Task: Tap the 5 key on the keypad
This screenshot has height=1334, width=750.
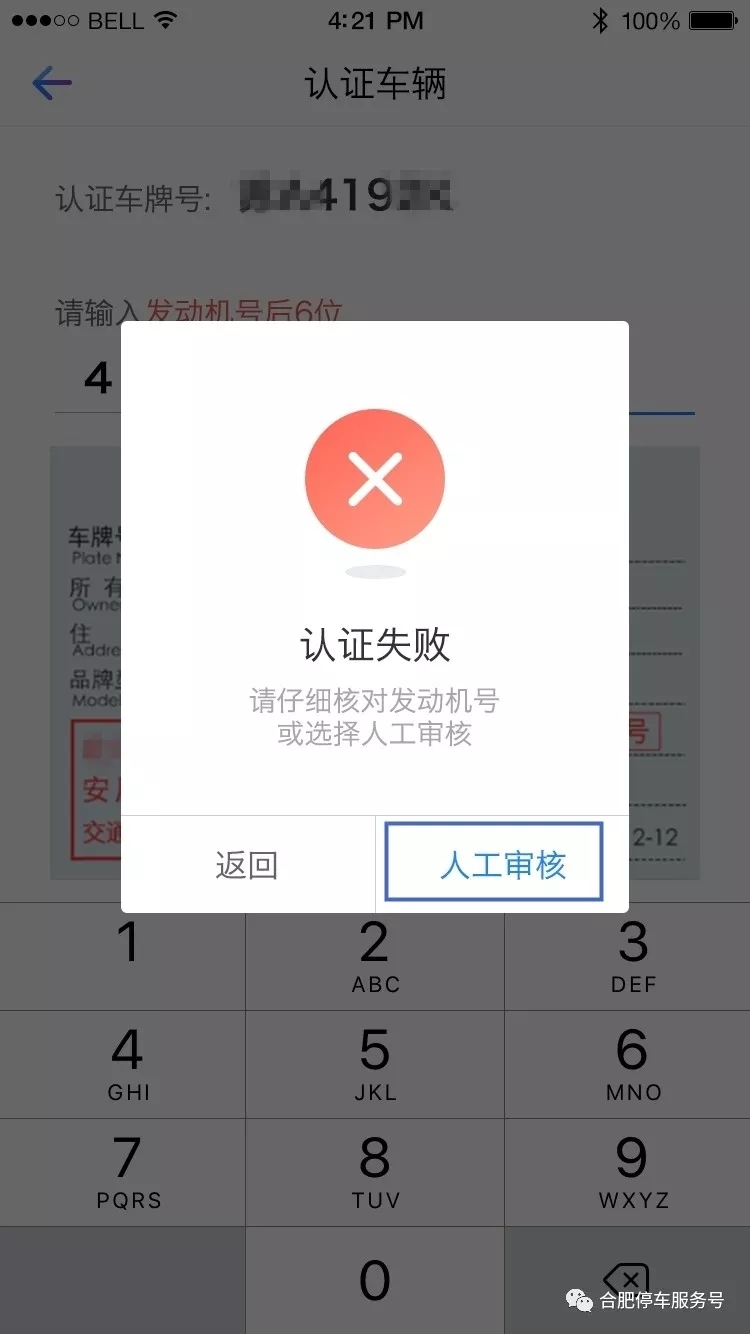Action: click(375, 1063)
